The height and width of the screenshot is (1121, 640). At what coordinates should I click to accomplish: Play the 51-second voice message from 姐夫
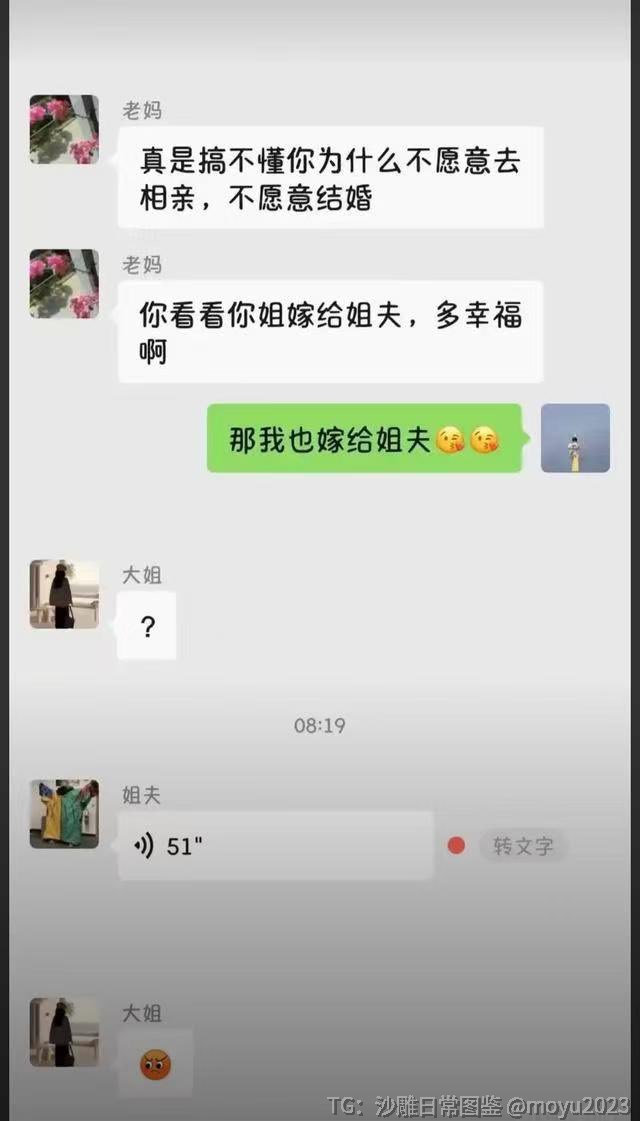pos(275,846)
